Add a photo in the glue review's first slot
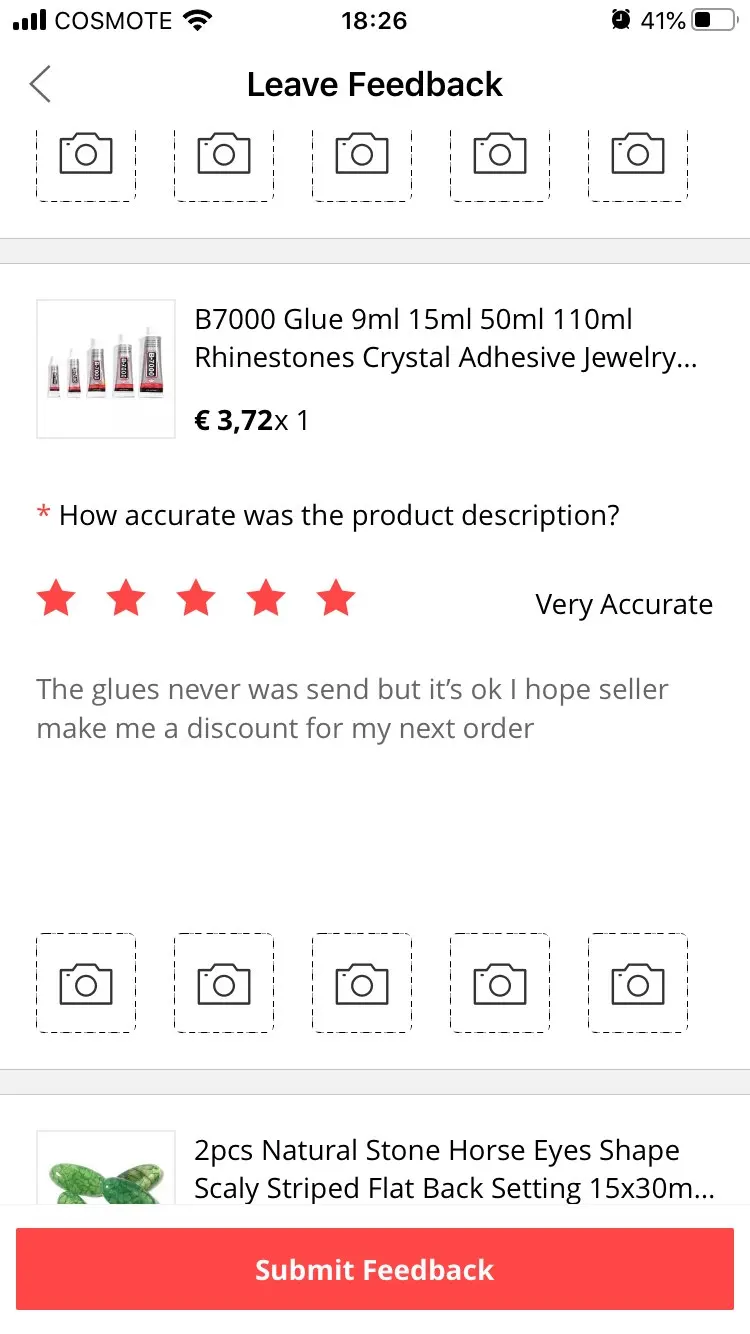This screenshot has width=750, height=1334. [x=86, y=983]
